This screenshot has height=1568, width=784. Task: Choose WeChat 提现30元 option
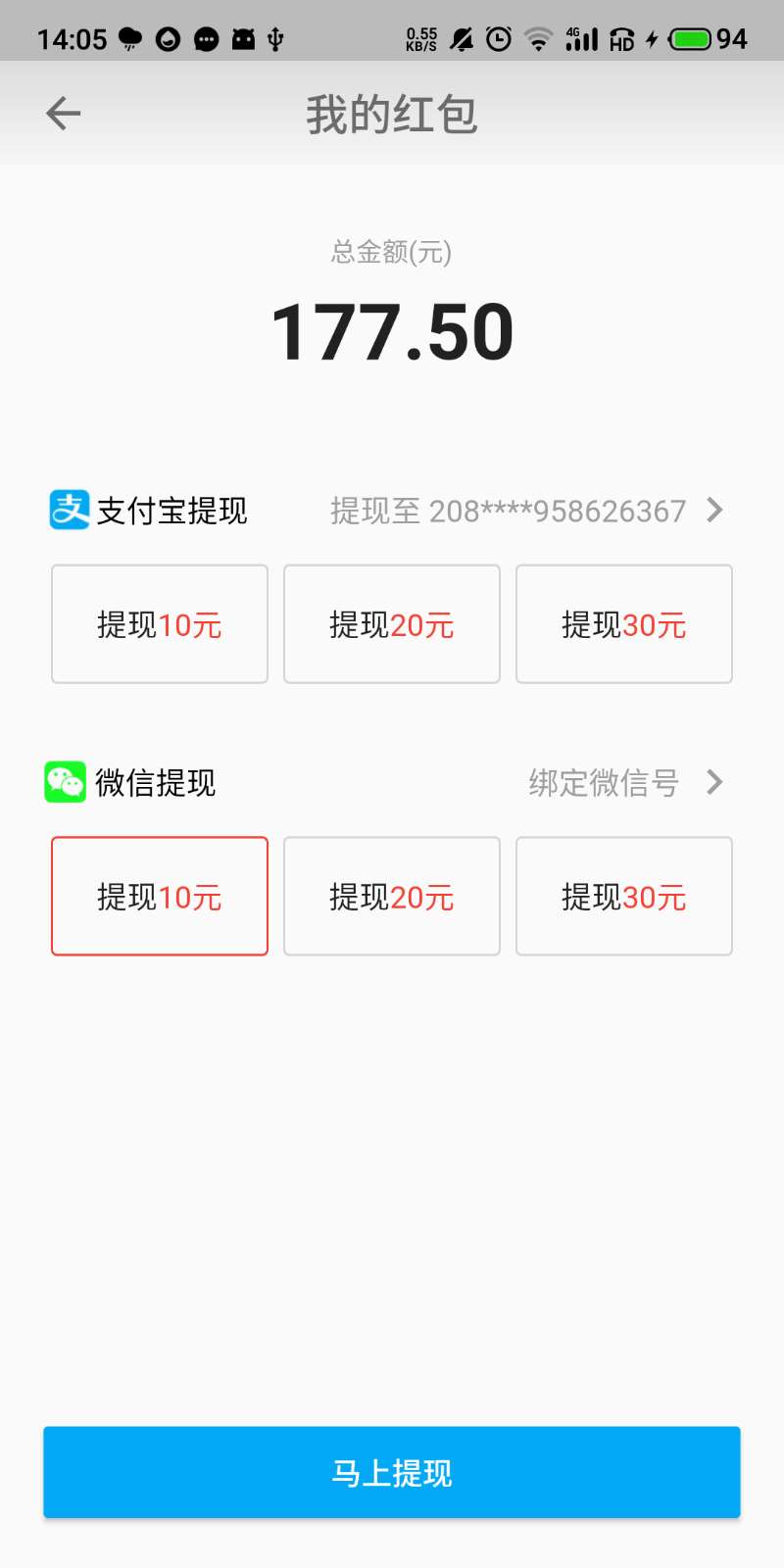click(x=623, y=896)
